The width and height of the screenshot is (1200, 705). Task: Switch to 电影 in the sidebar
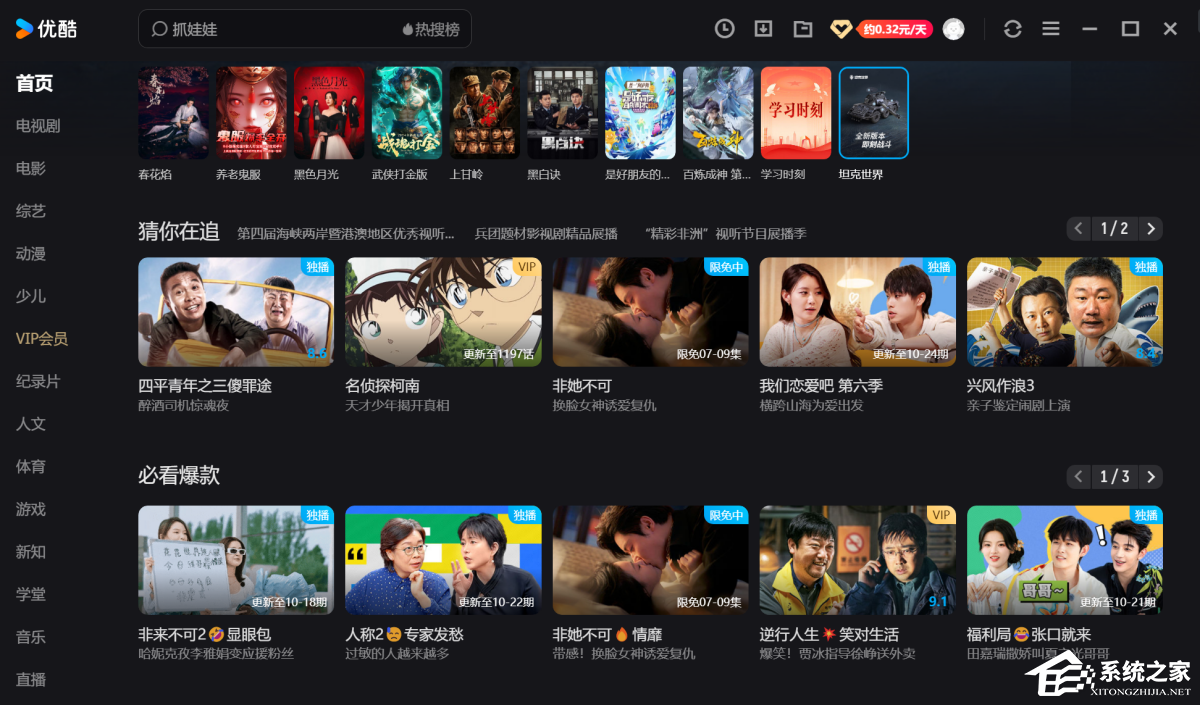pyautogui.click(x=31, y=168)
